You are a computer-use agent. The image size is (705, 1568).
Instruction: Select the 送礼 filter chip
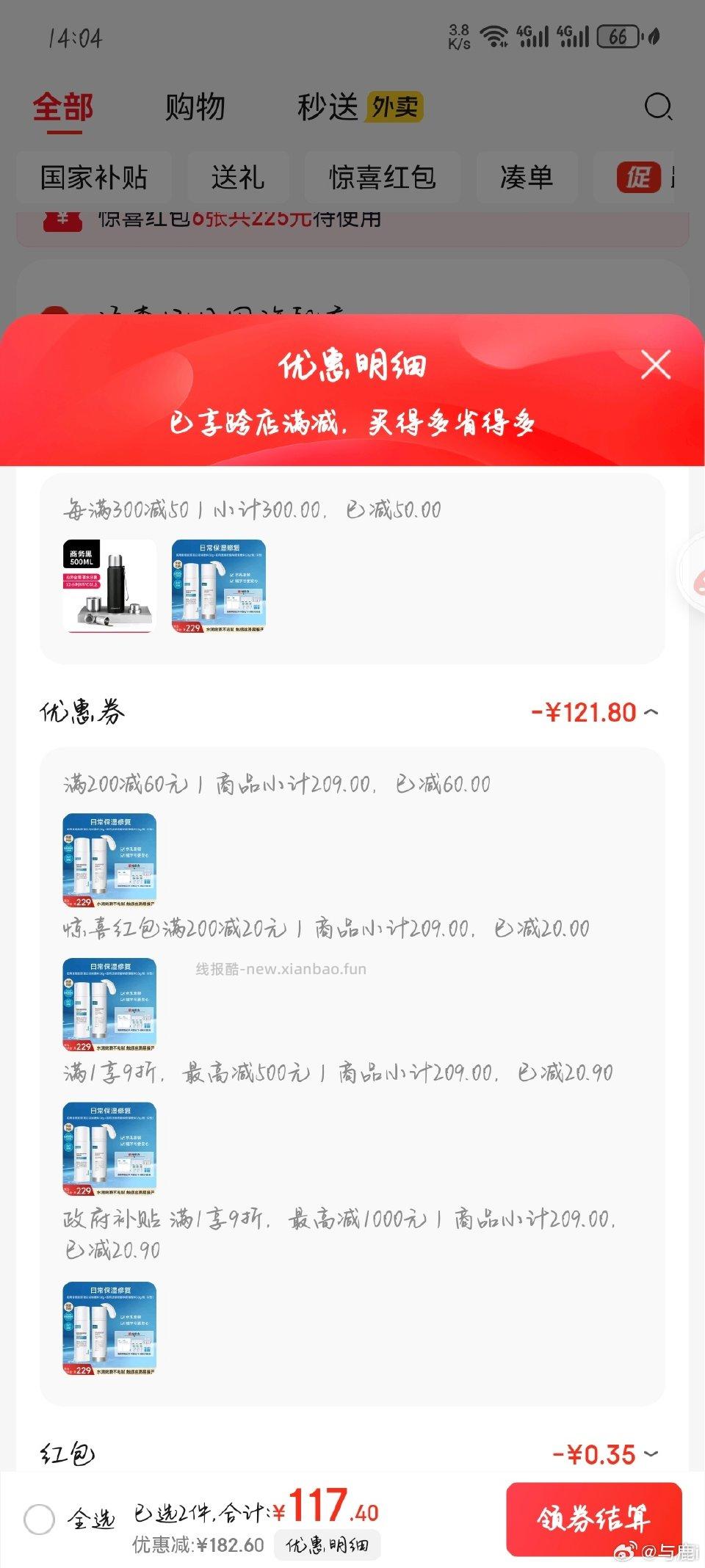tap(238, 177)
